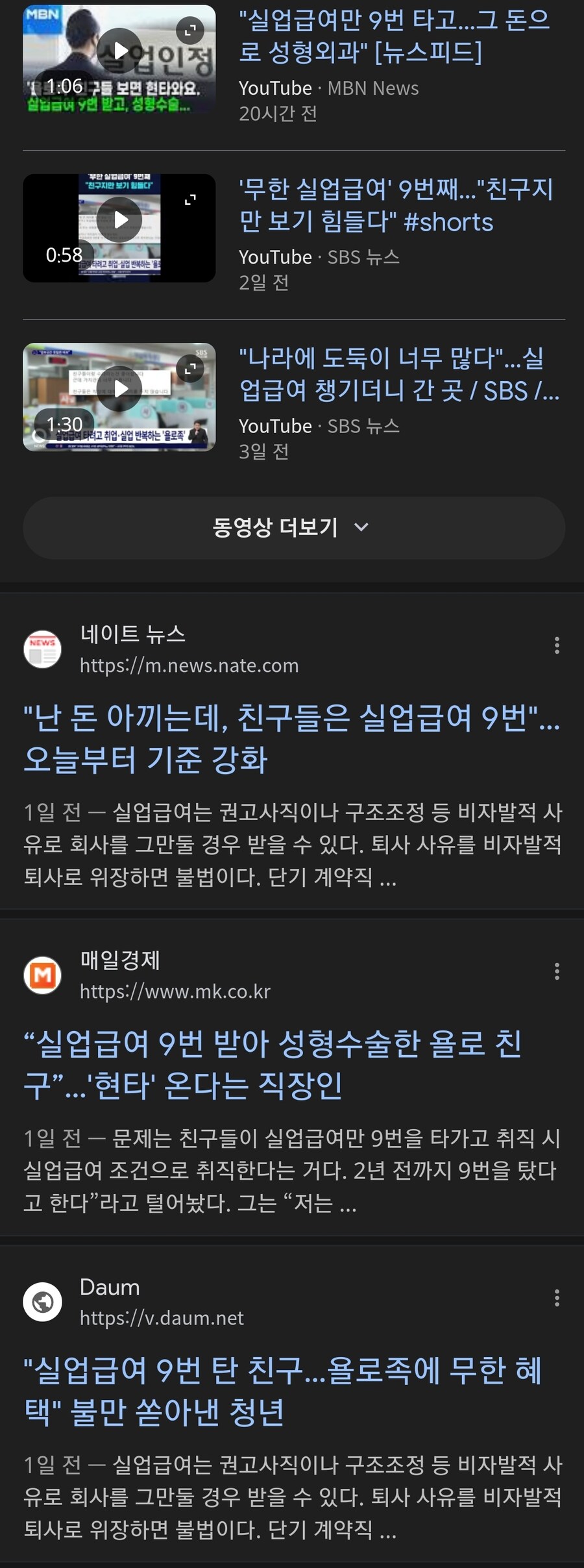
Task: Open the 매일경제 article about 성형수술한 욜로 친구
Action: coord(273,1065)
